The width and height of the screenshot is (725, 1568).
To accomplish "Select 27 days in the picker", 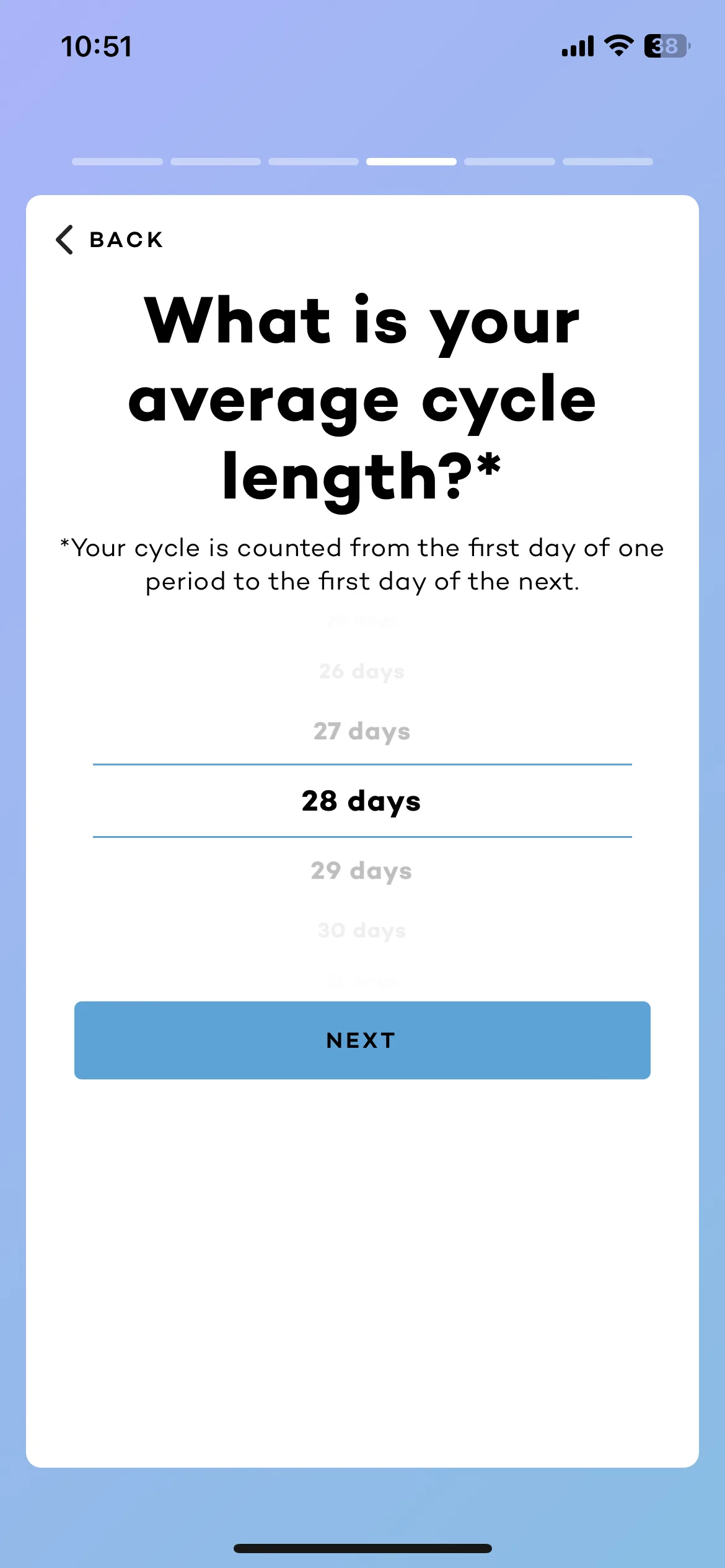I will pyautogui.click(x=362, y=731).
